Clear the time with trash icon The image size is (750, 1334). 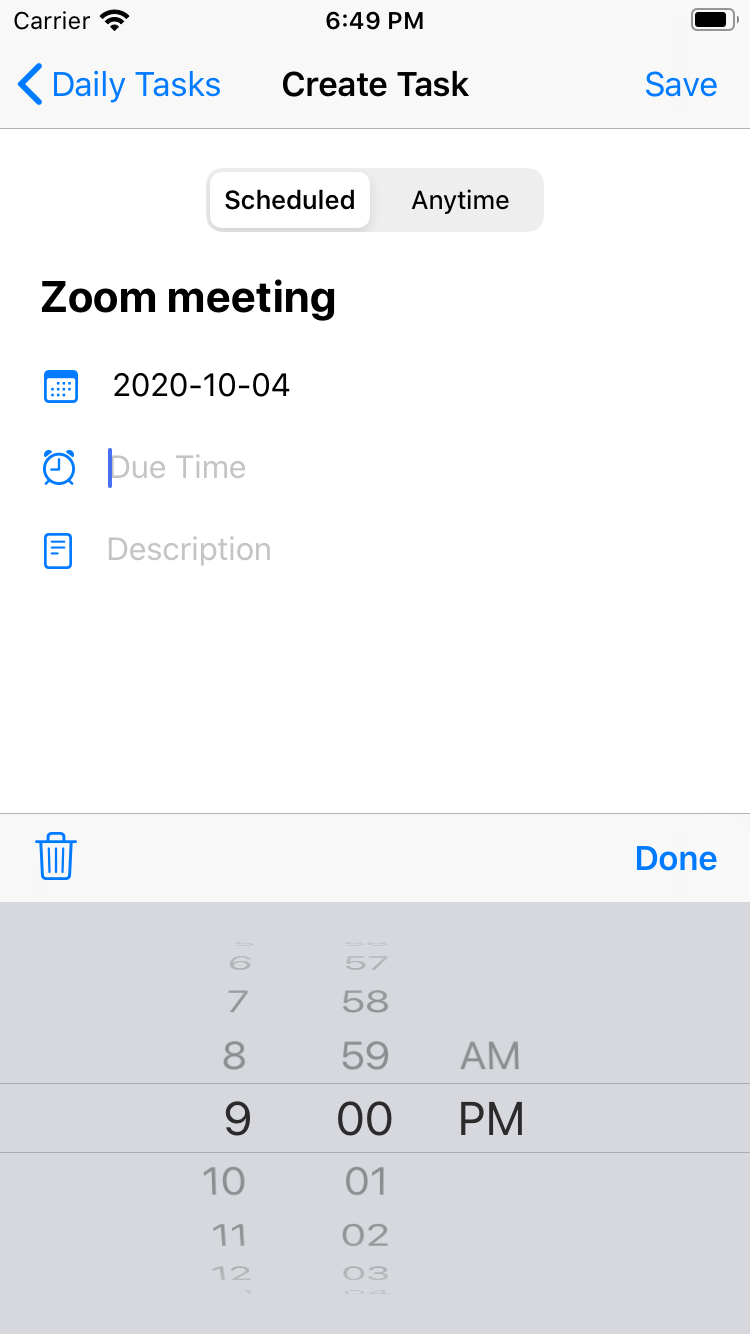[56, 857]
